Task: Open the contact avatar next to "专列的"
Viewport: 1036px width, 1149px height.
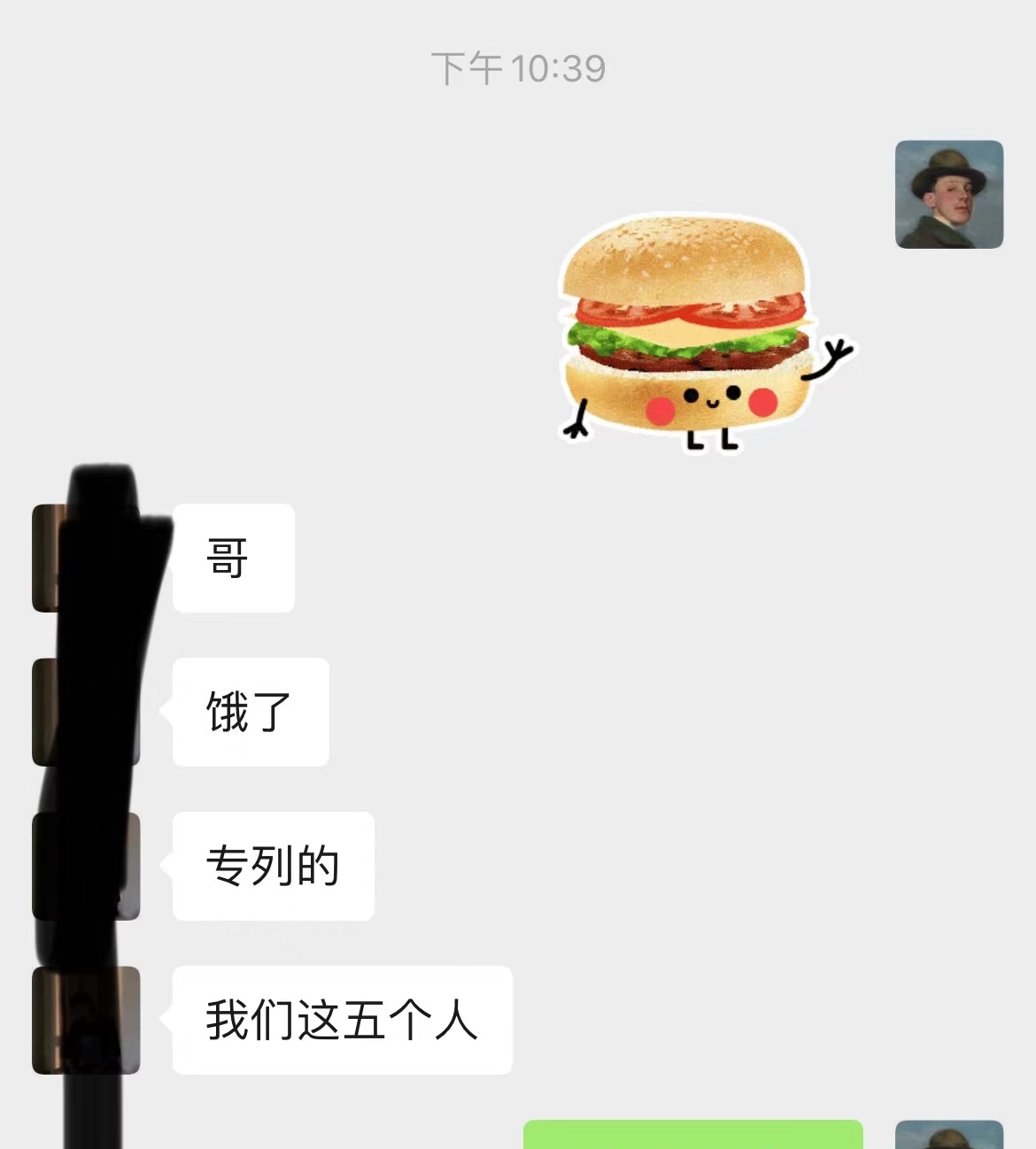Action: tap(85, 866)
